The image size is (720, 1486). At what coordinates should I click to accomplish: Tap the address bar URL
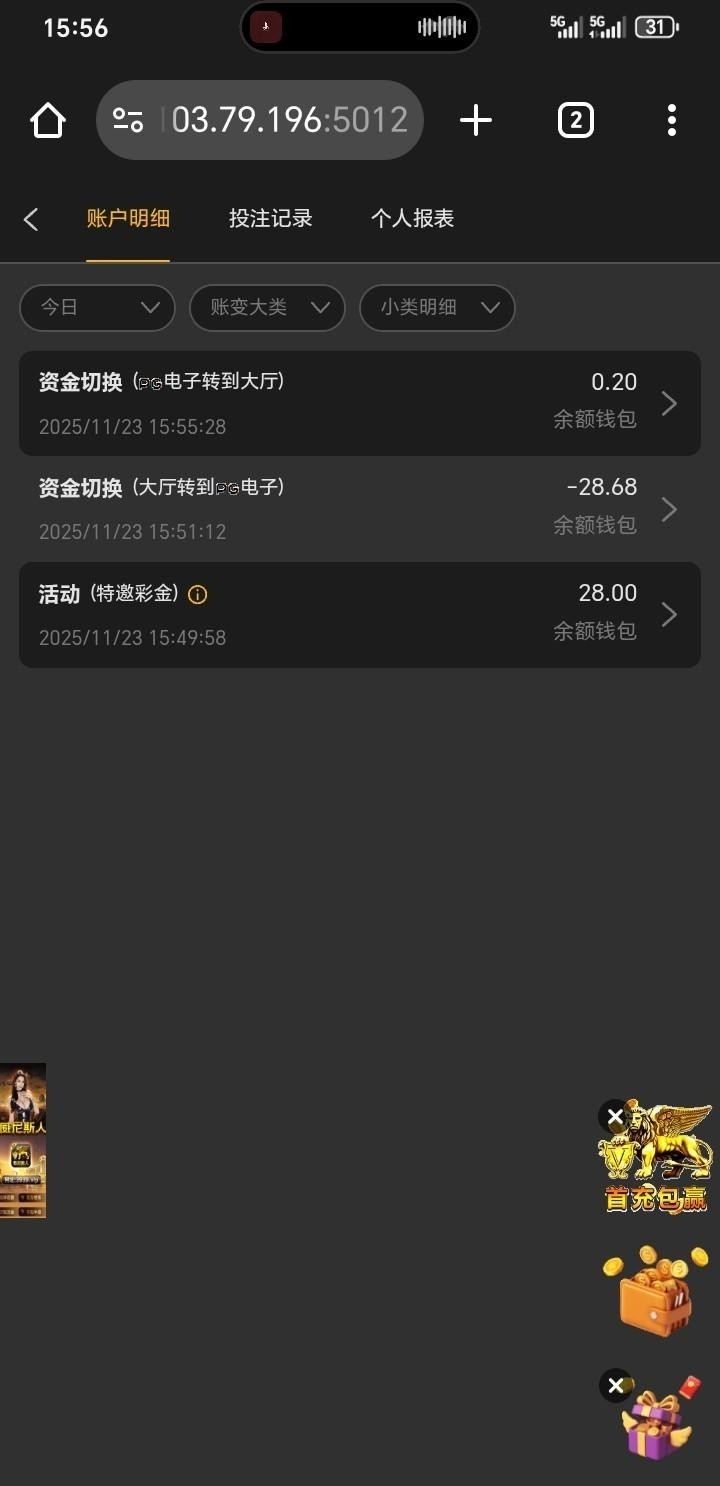point(288,121)
